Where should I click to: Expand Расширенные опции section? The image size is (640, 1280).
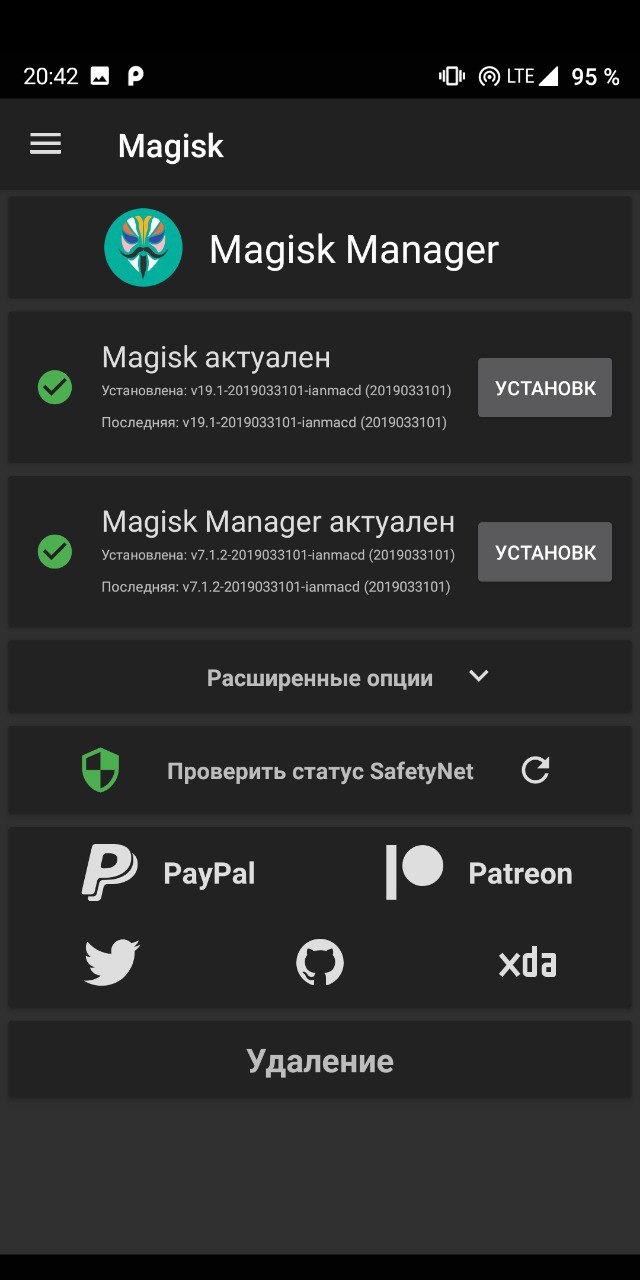pyautogui.click(x=320, y=677)
